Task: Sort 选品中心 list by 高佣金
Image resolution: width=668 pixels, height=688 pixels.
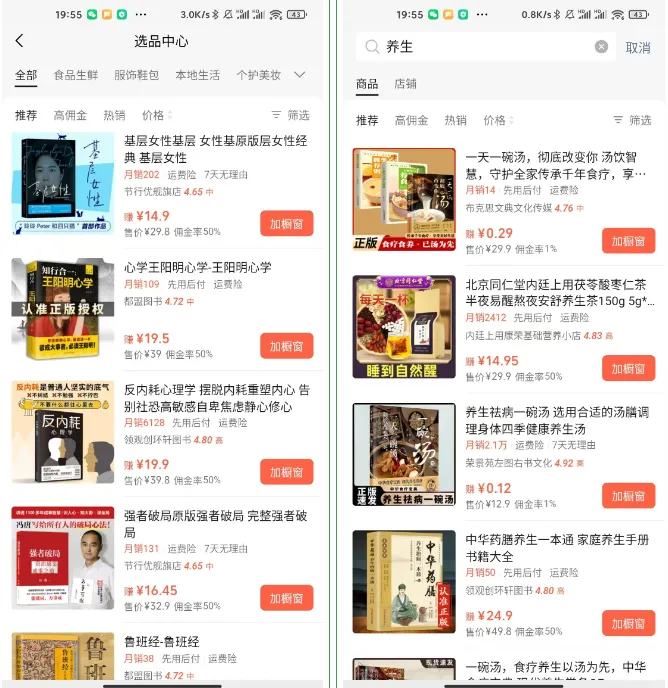Action: (x=70, y=115)
